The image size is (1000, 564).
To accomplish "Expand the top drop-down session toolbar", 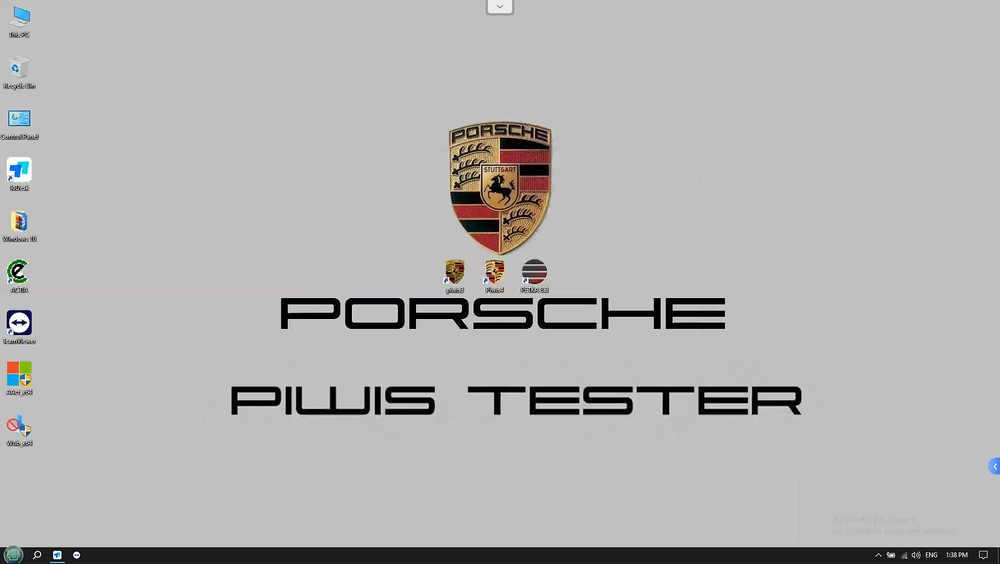I will [x=500, y=6].
